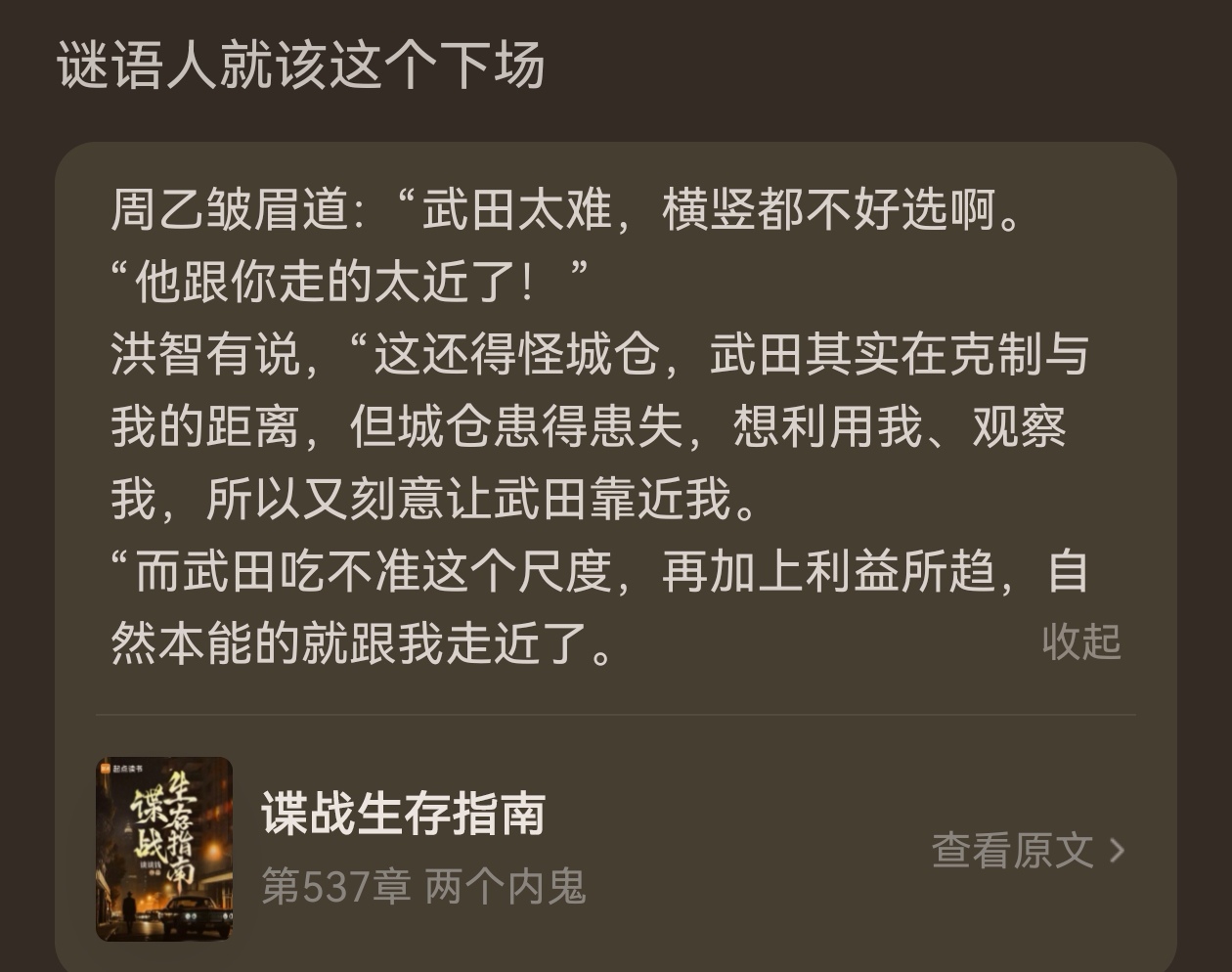The height and width of the screenshot is (972, 1232).
Task: Open 查看原文 to view the original text
Action: 1027,850
